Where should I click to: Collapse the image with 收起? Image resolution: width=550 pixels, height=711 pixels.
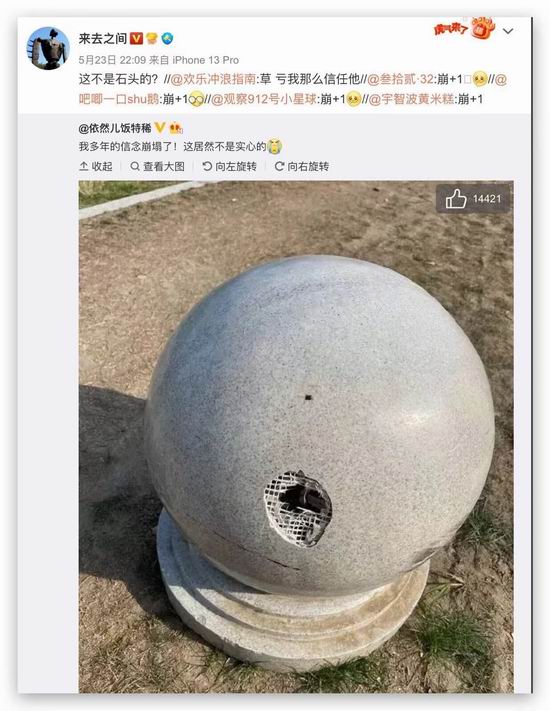pos(96,166)
